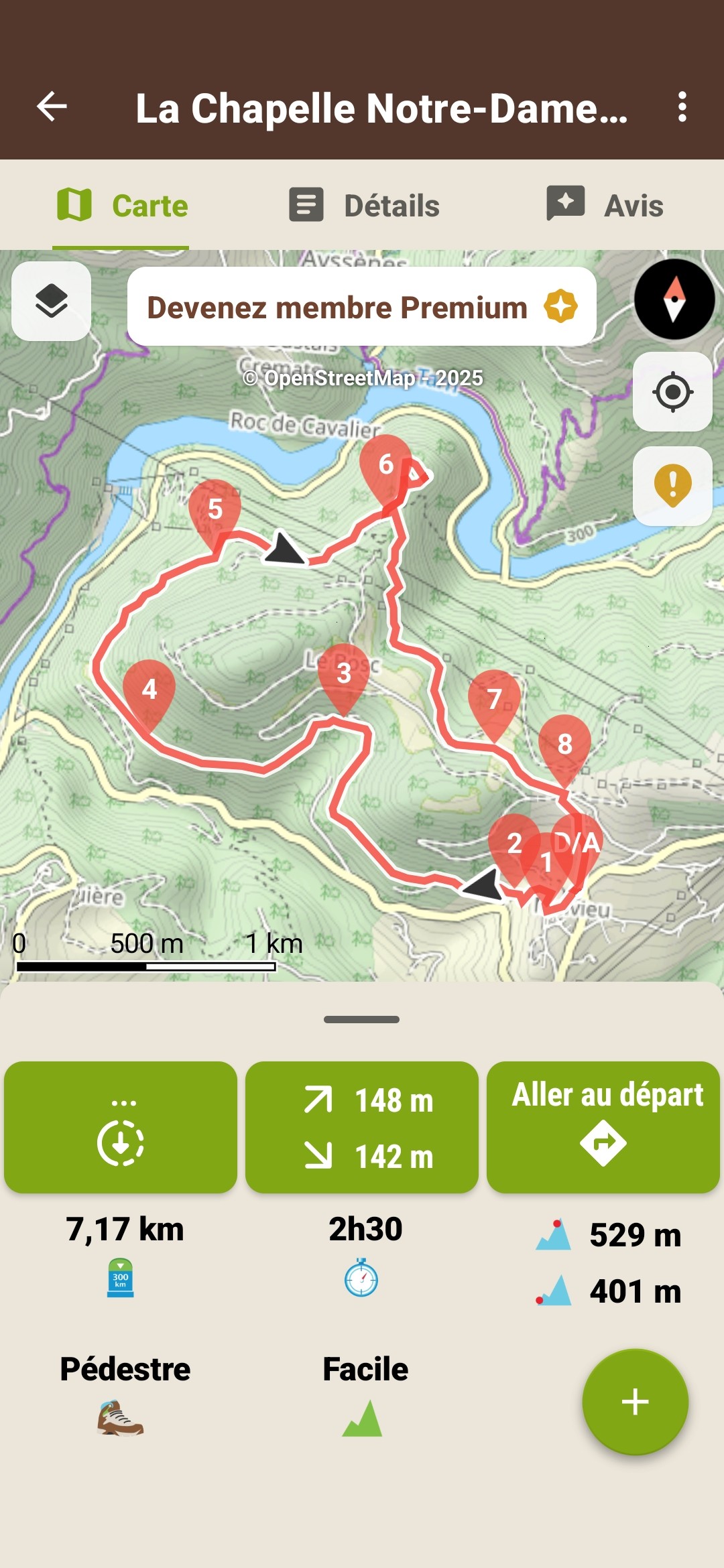Open the map layers selector
This screenshot has height=1568, width=724.
tap(52, 301)
